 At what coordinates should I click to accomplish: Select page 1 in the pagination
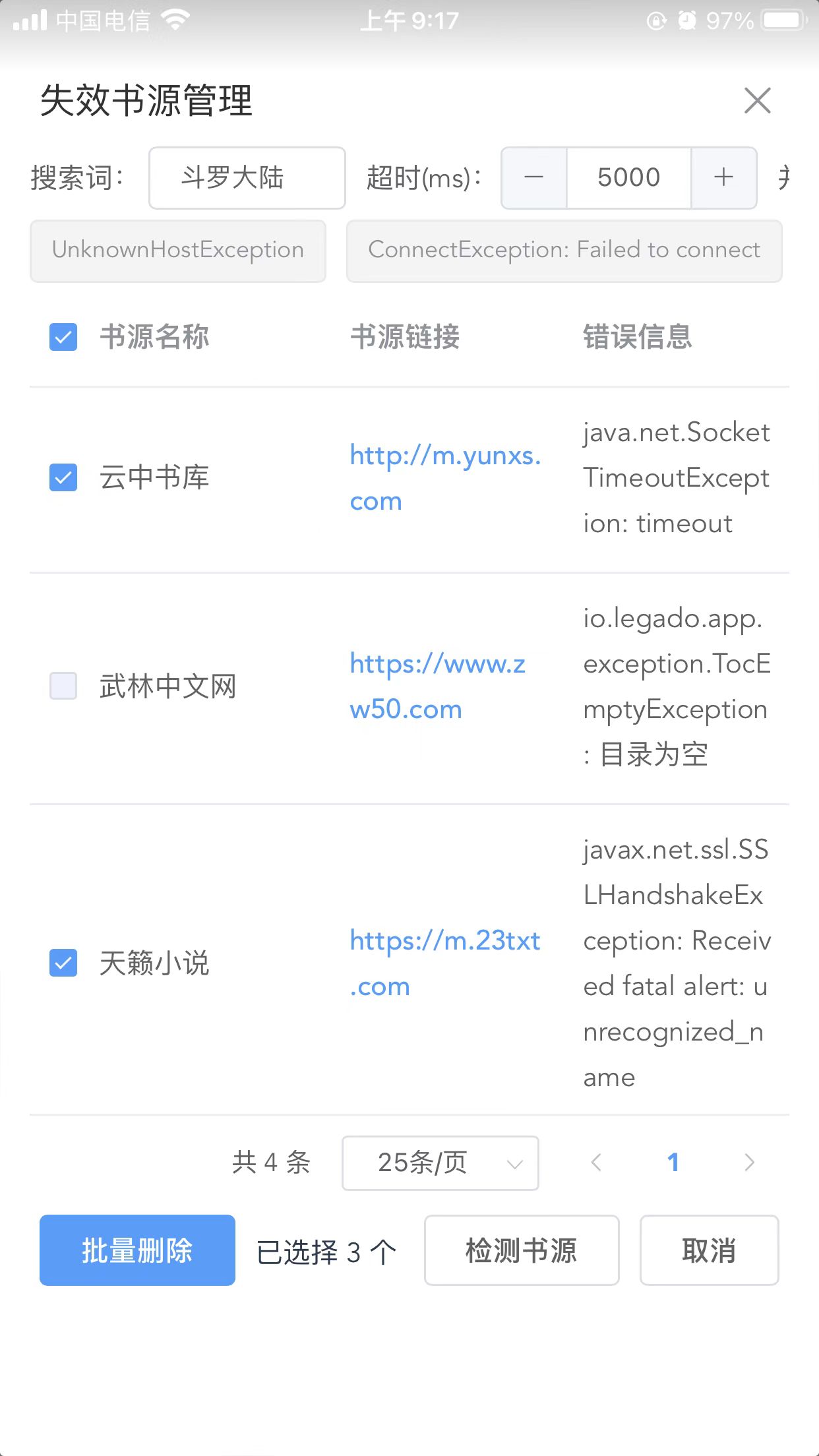pos(672,1163)
